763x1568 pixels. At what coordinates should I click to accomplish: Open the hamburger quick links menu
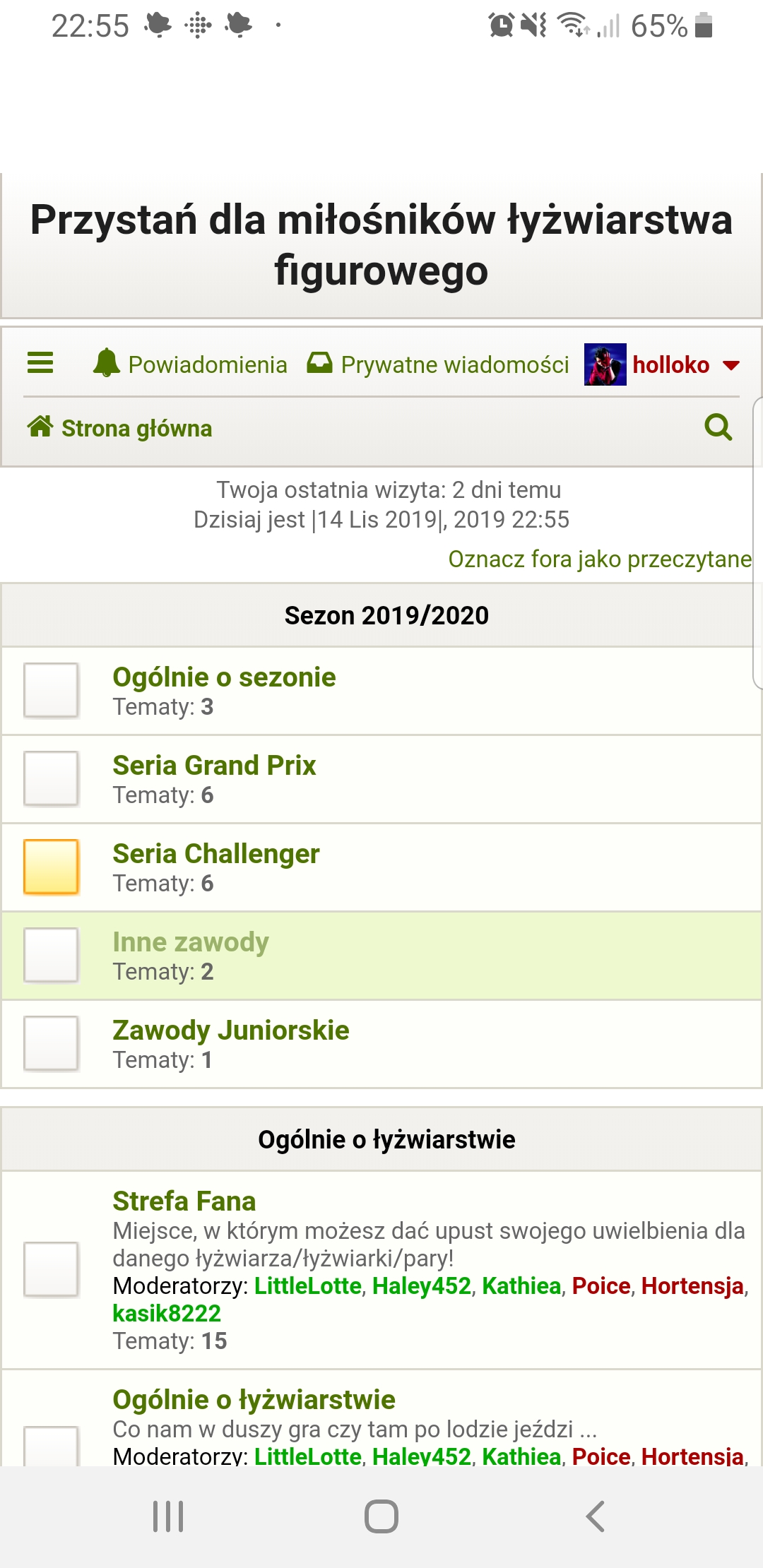40,363
